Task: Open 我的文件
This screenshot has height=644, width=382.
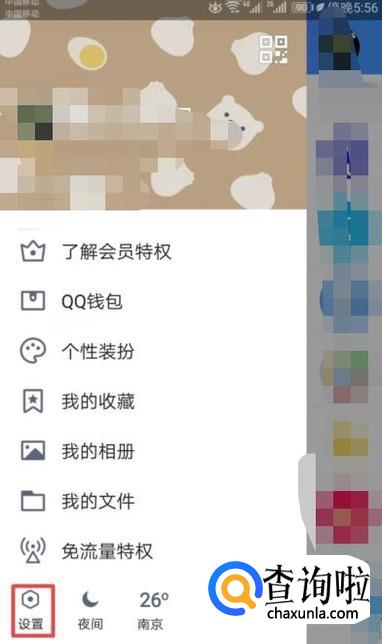Action: pos(153,501)
